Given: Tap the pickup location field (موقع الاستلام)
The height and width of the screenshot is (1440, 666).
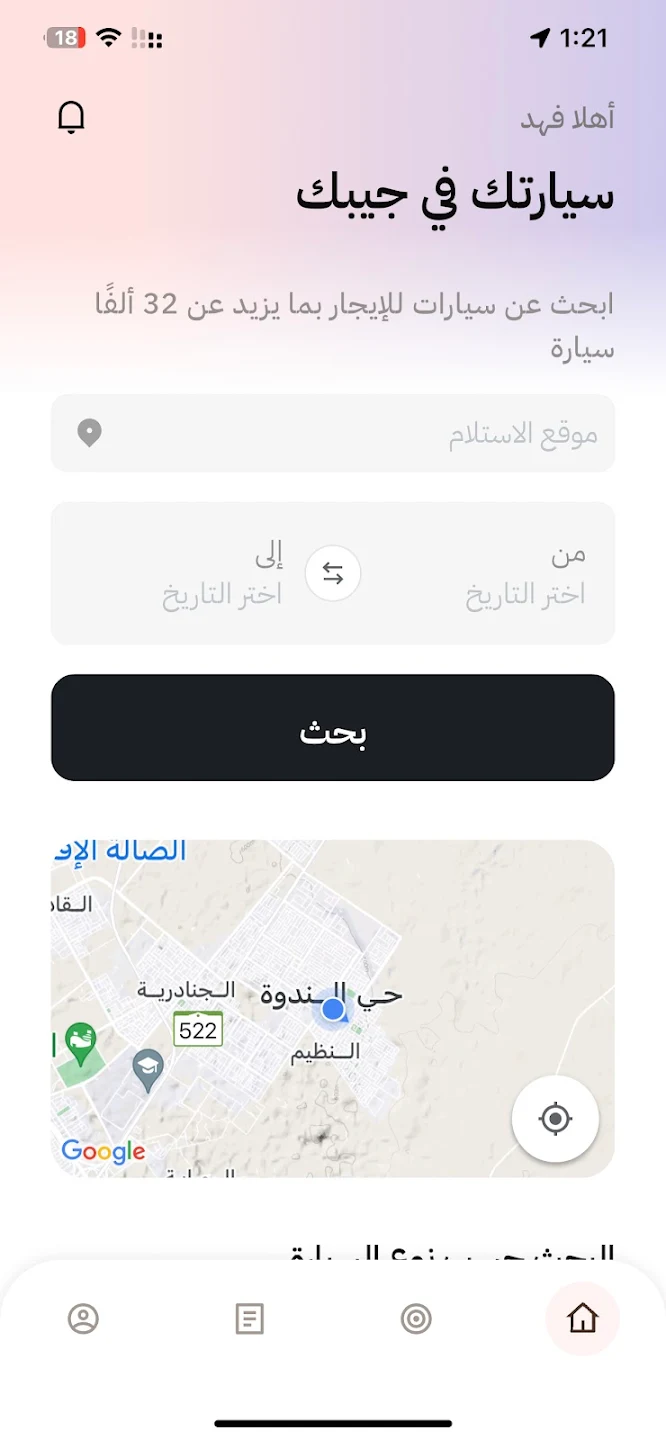Looking at the screenshot, I should pos(333,434).
